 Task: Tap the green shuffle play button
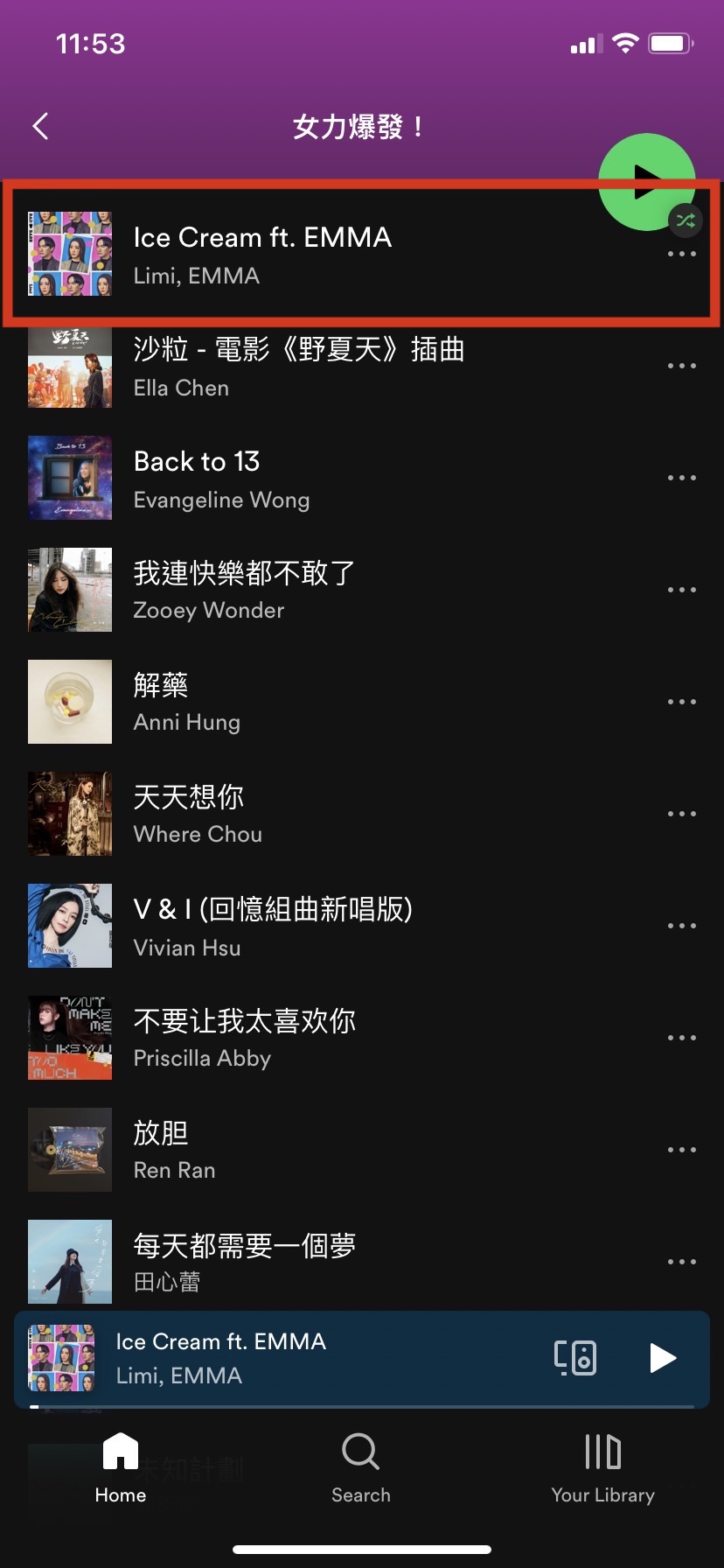[646, 182]
